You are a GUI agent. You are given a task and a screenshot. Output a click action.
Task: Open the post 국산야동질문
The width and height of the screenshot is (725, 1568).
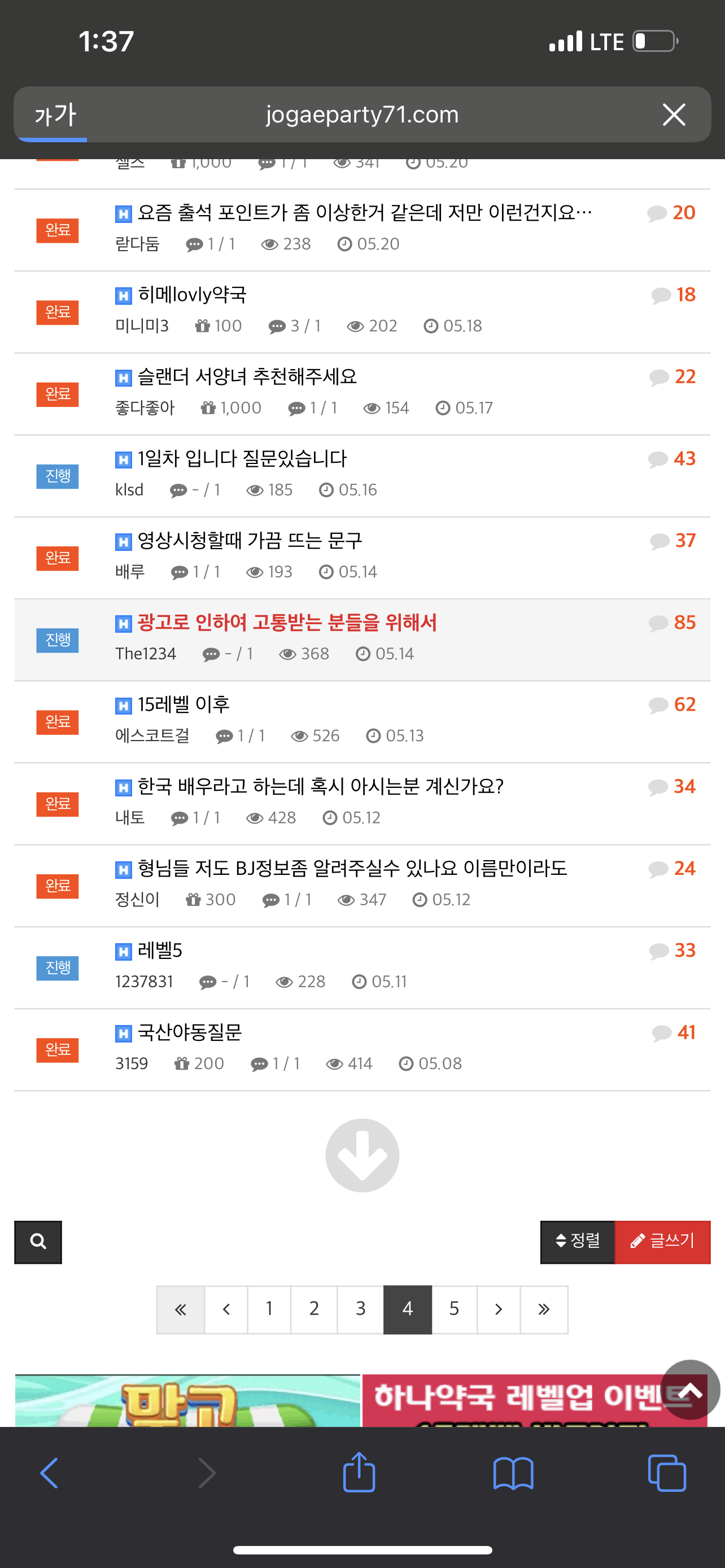pyautogui.click(x=189, y=1033)
